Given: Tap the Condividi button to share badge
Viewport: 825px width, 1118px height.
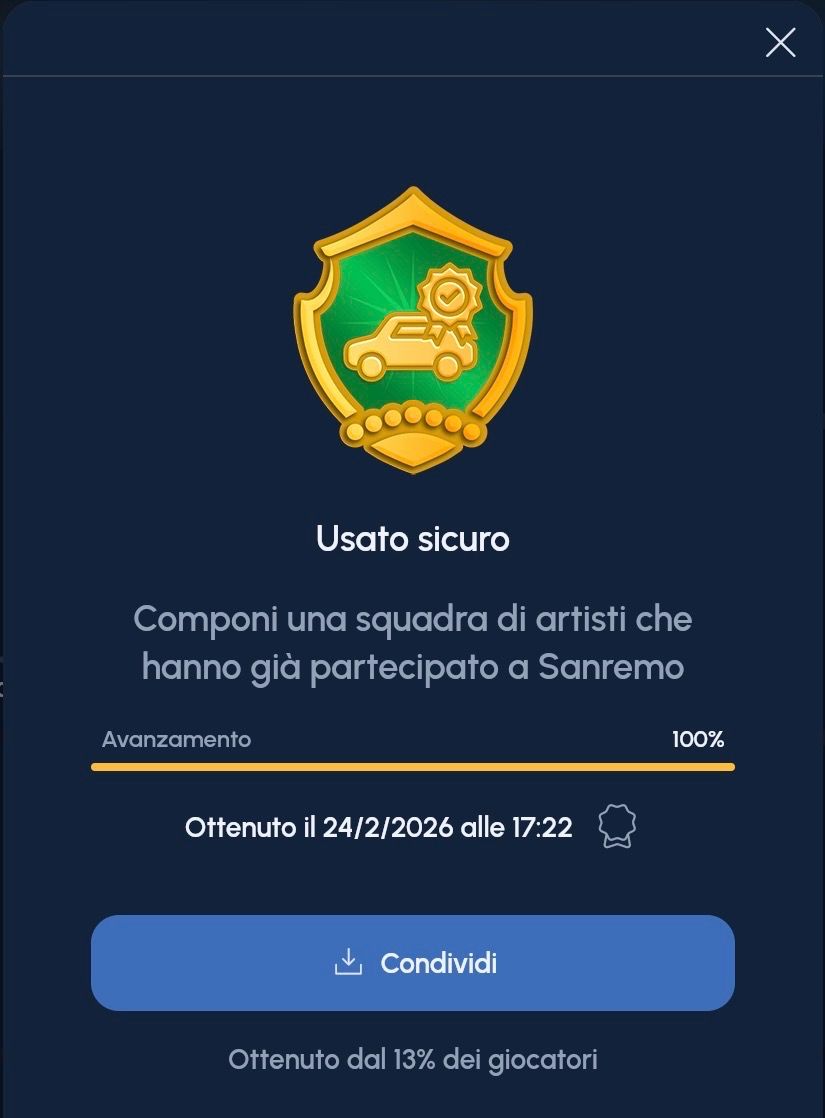Looking at the screenshot, I should (412, 963).
